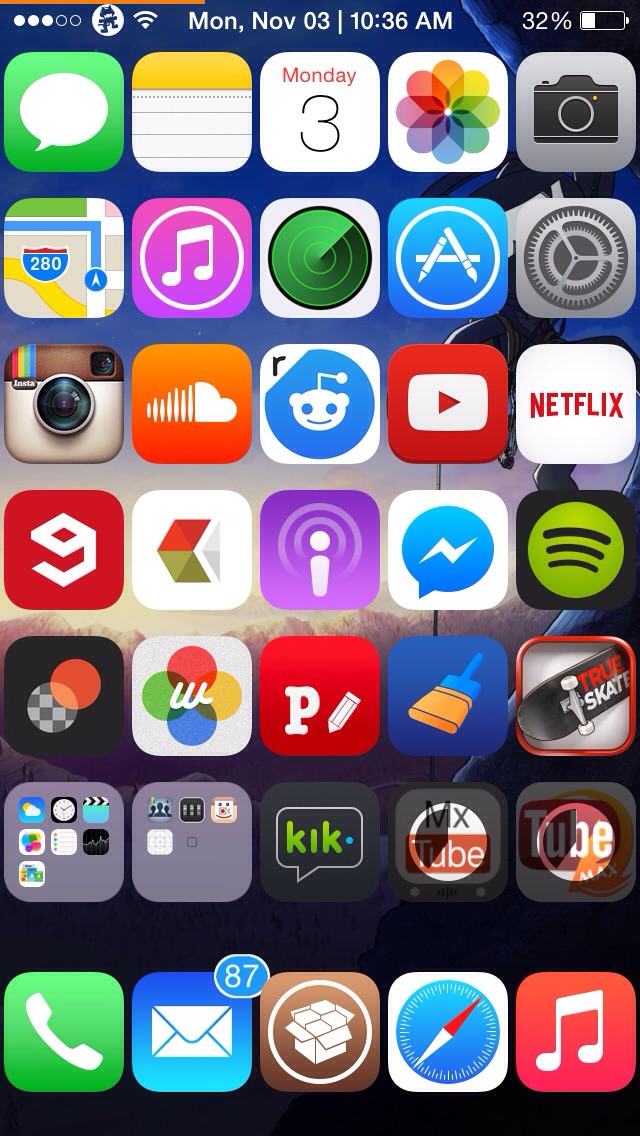Launch Spotify

coord(576,550)
